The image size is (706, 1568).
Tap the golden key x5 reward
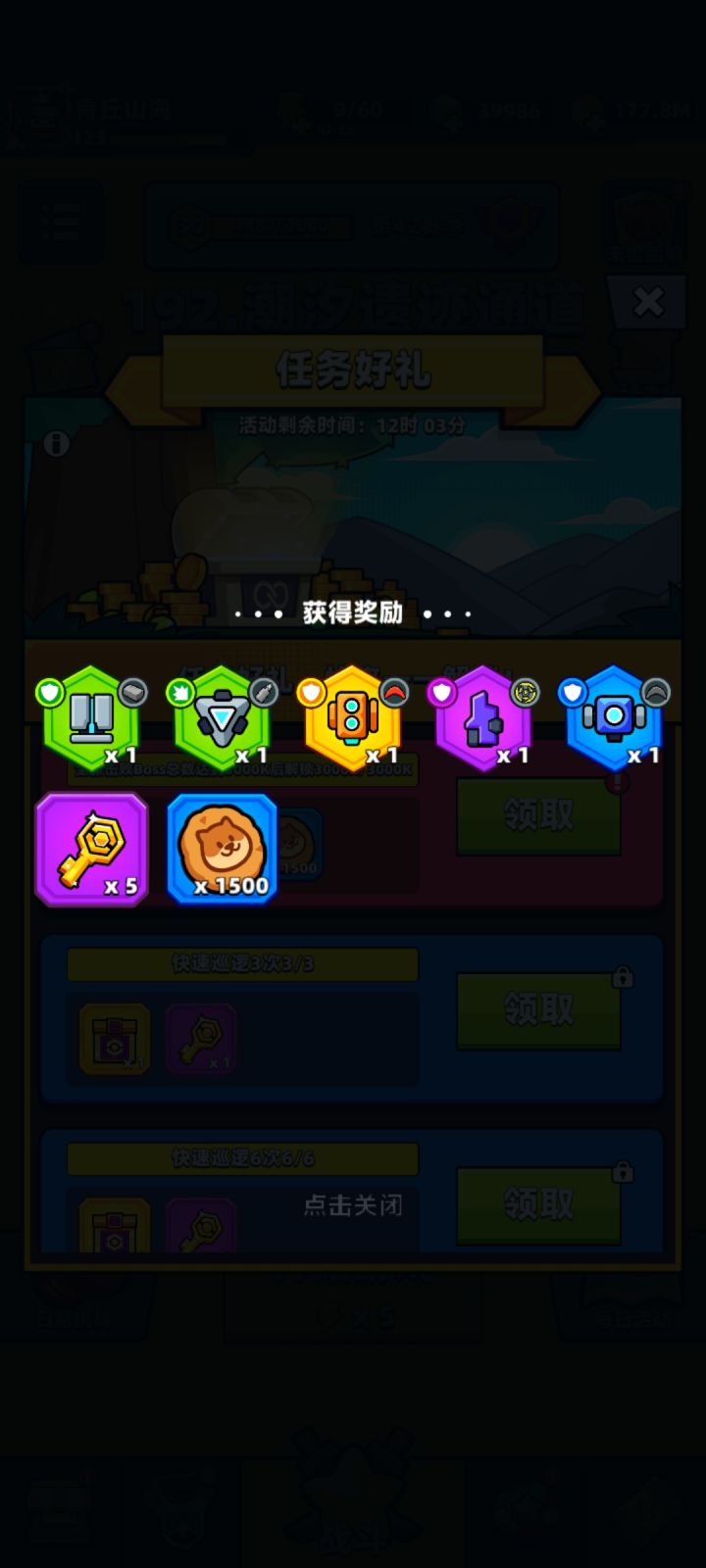tap(91, 849)
